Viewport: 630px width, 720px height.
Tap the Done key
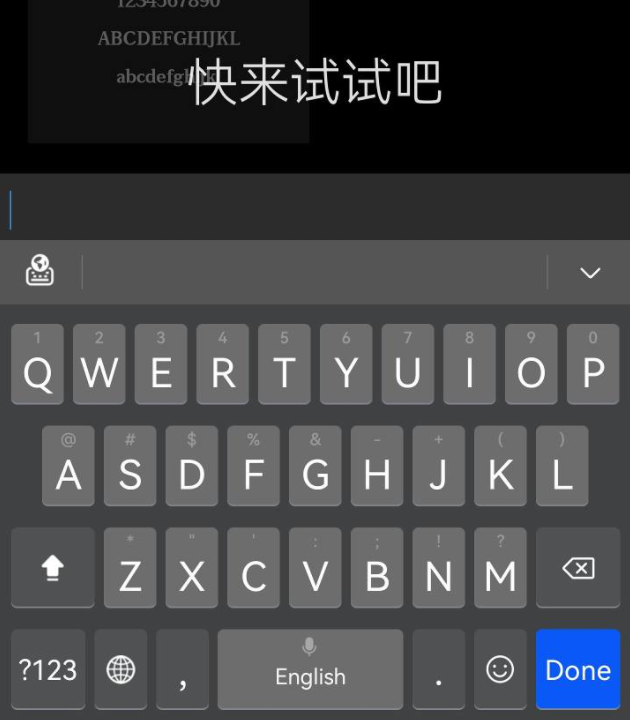tap(578, 669)
